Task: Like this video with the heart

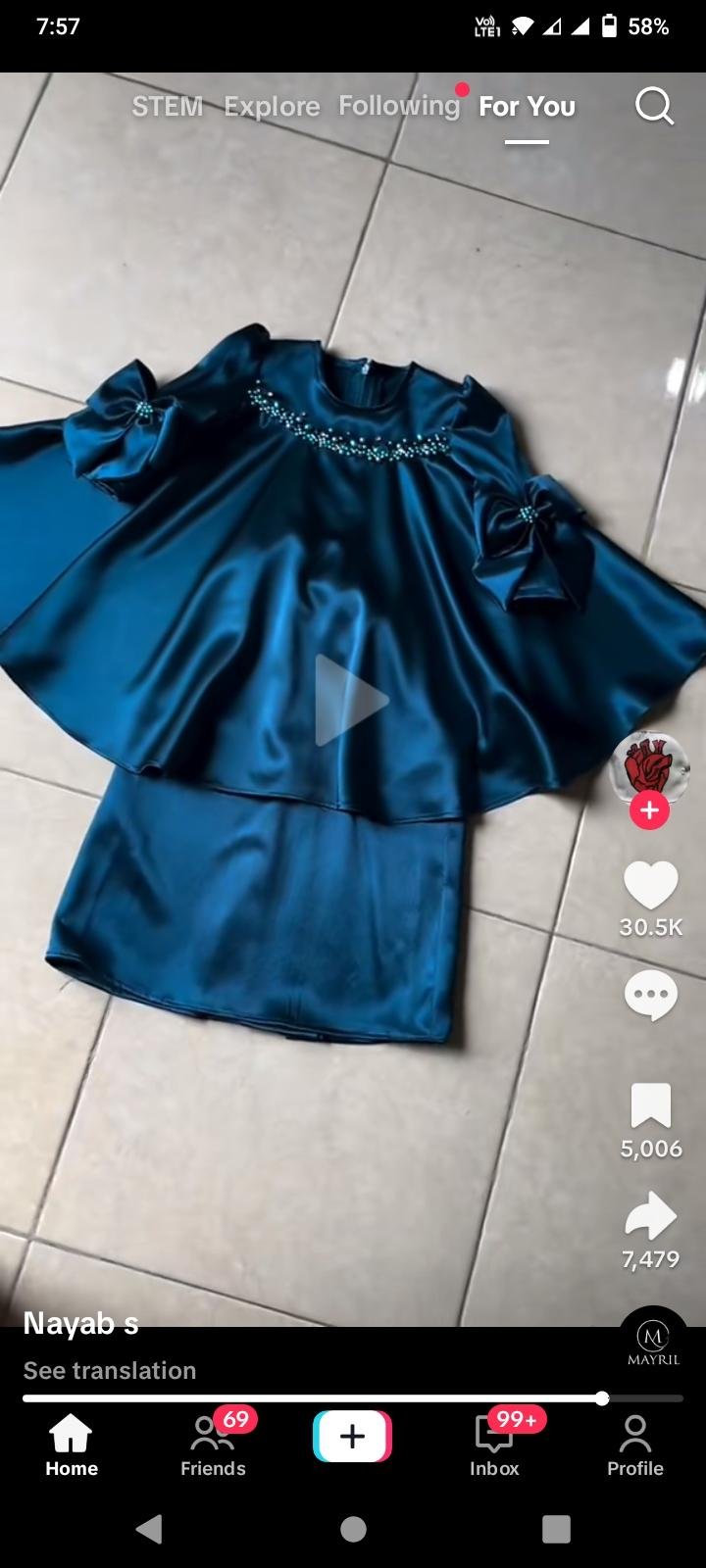Action: (650, 885)
